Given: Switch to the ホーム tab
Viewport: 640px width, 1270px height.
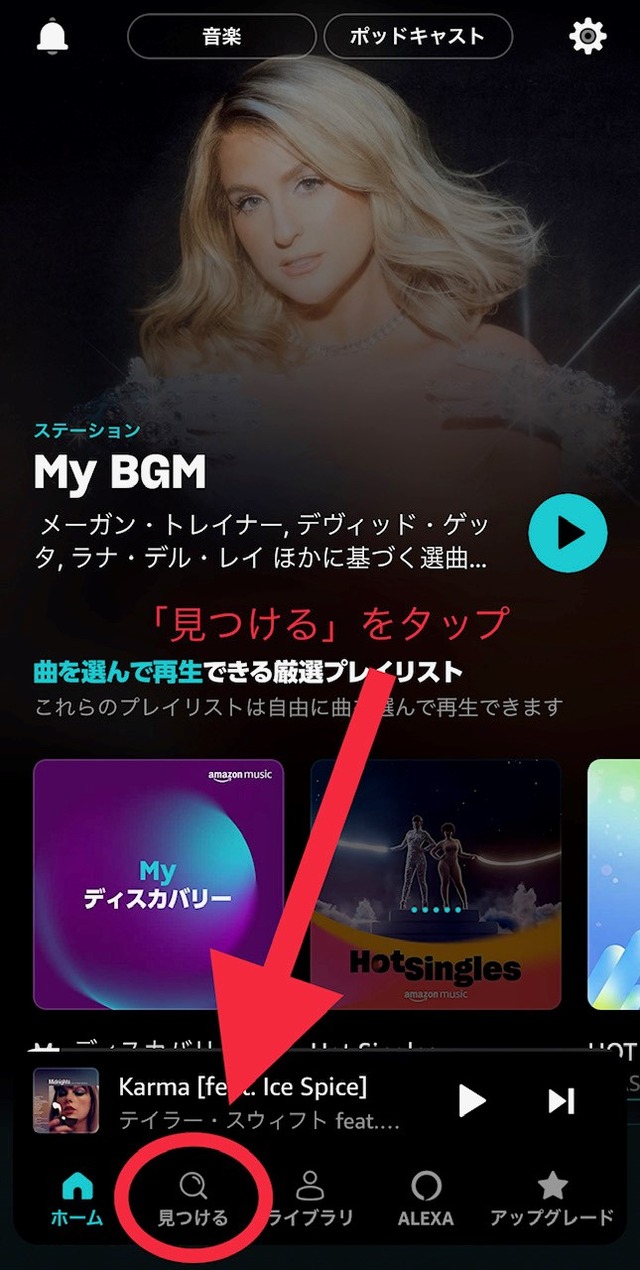Looking at the screenshot, I should pos(77,1200).
